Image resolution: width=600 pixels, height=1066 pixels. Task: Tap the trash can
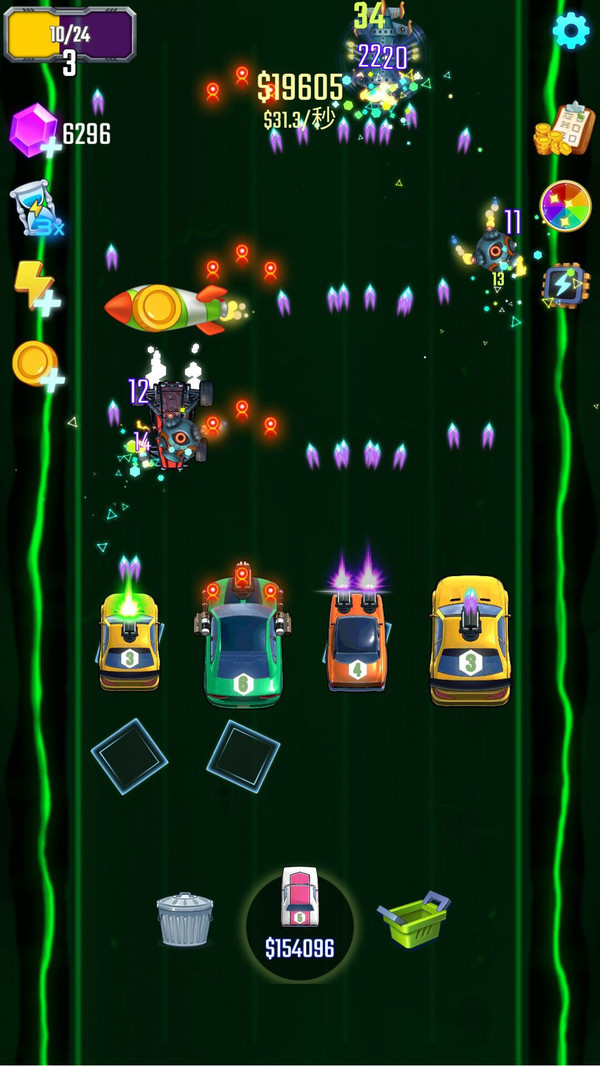coord(185,919)
